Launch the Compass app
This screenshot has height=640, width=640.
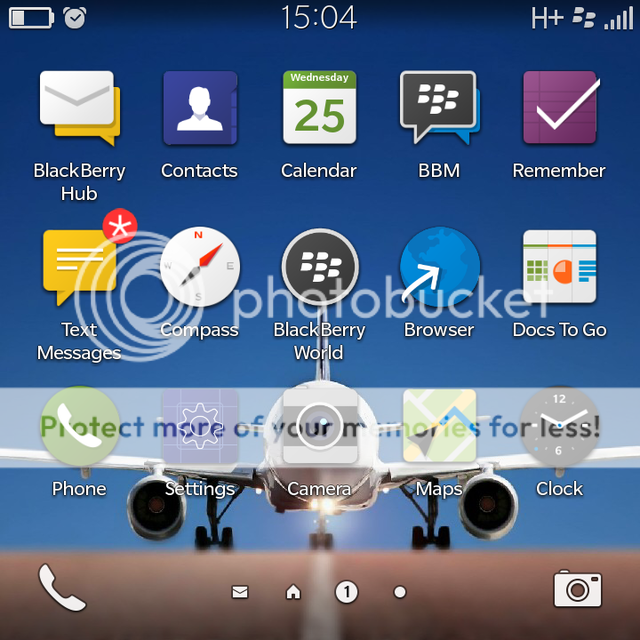point(199,268)
